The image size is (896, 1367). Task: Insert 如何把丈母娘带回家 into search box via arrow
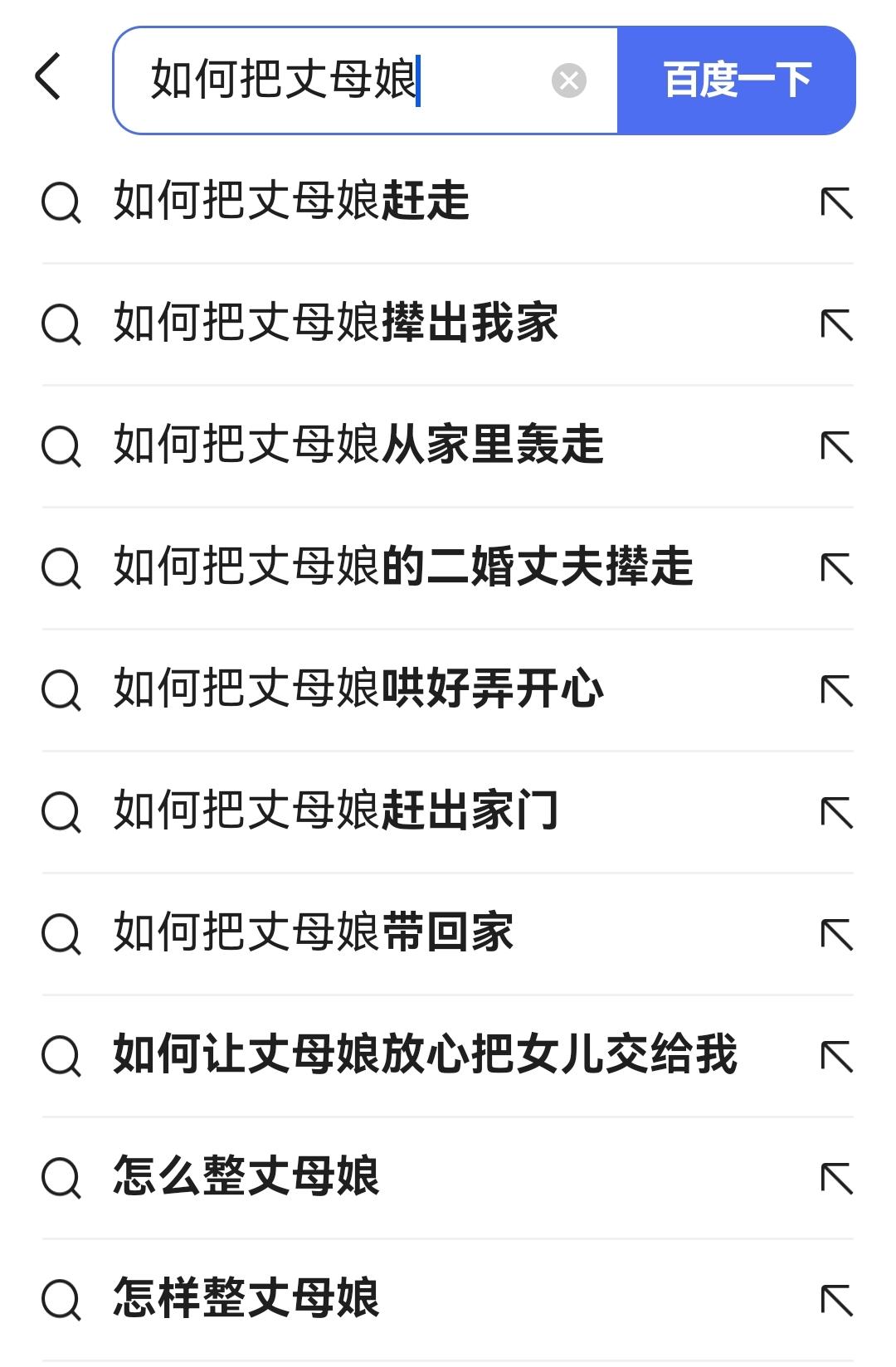pos(836,935)
